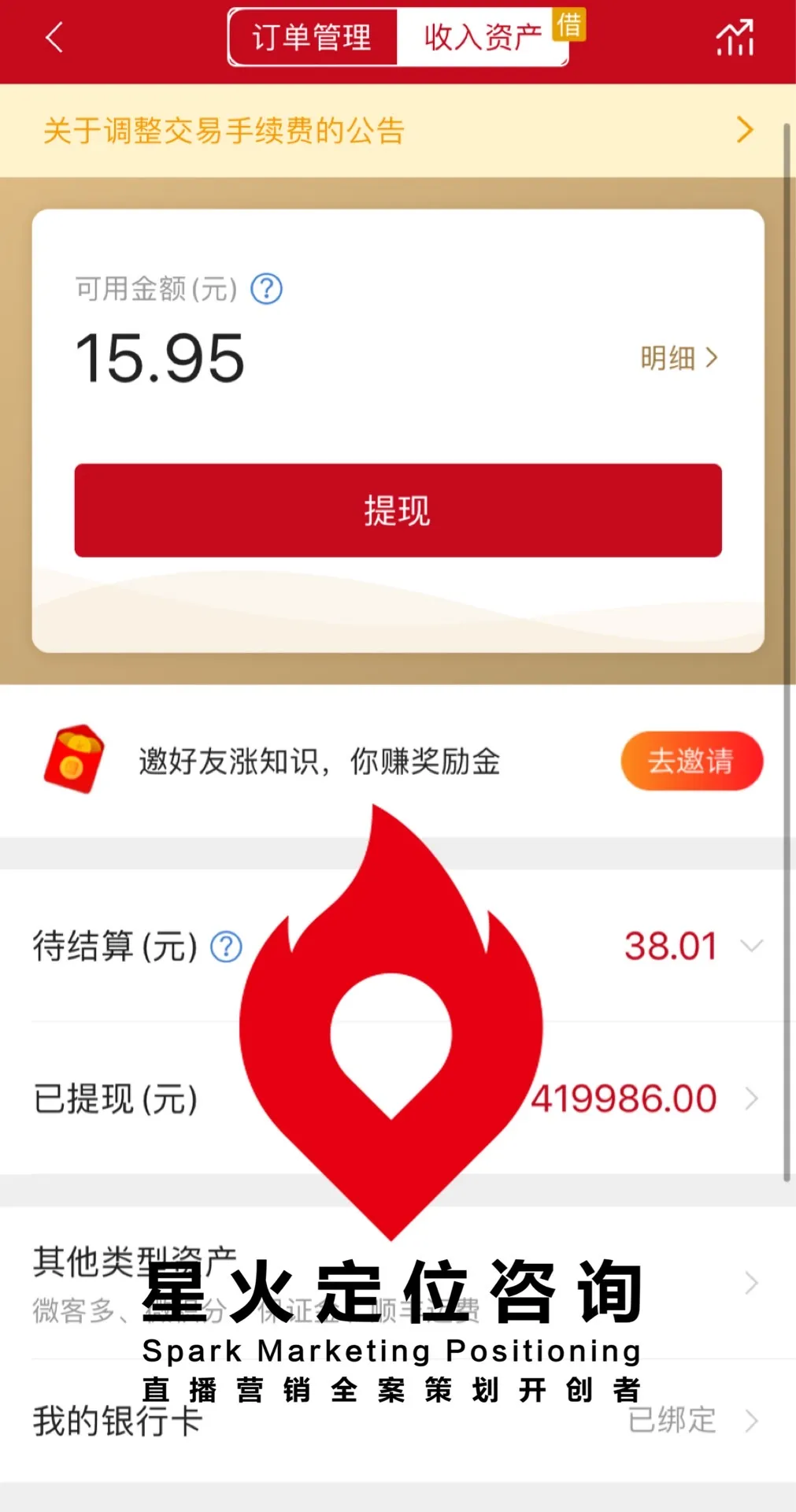The image size is (796, 1512).
Task: Select the 收入资产 tab
Action: (x=482, y=37)
